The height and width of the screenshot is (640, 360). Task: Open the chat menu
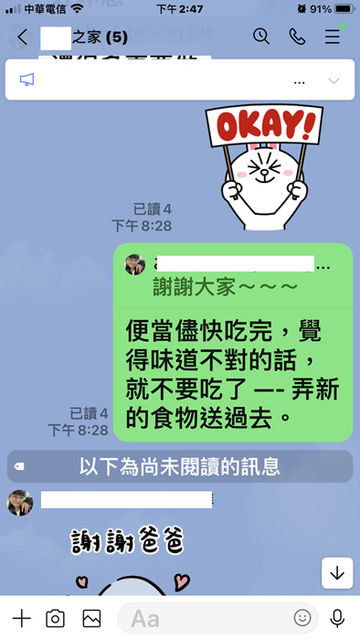(x=333, y=37)
